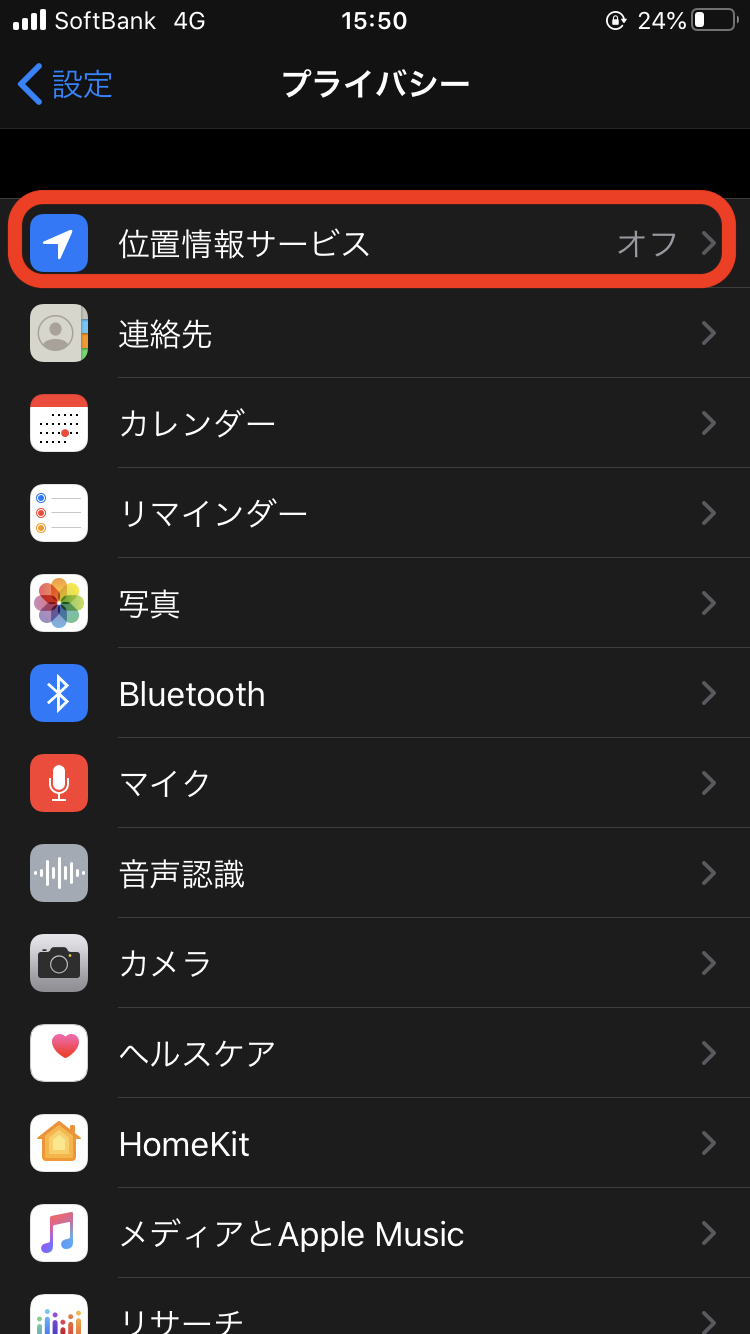Select the カメラ camera icon
Image resolution: width=750 pixels, height=1334 pixels.
click(58, 963)
